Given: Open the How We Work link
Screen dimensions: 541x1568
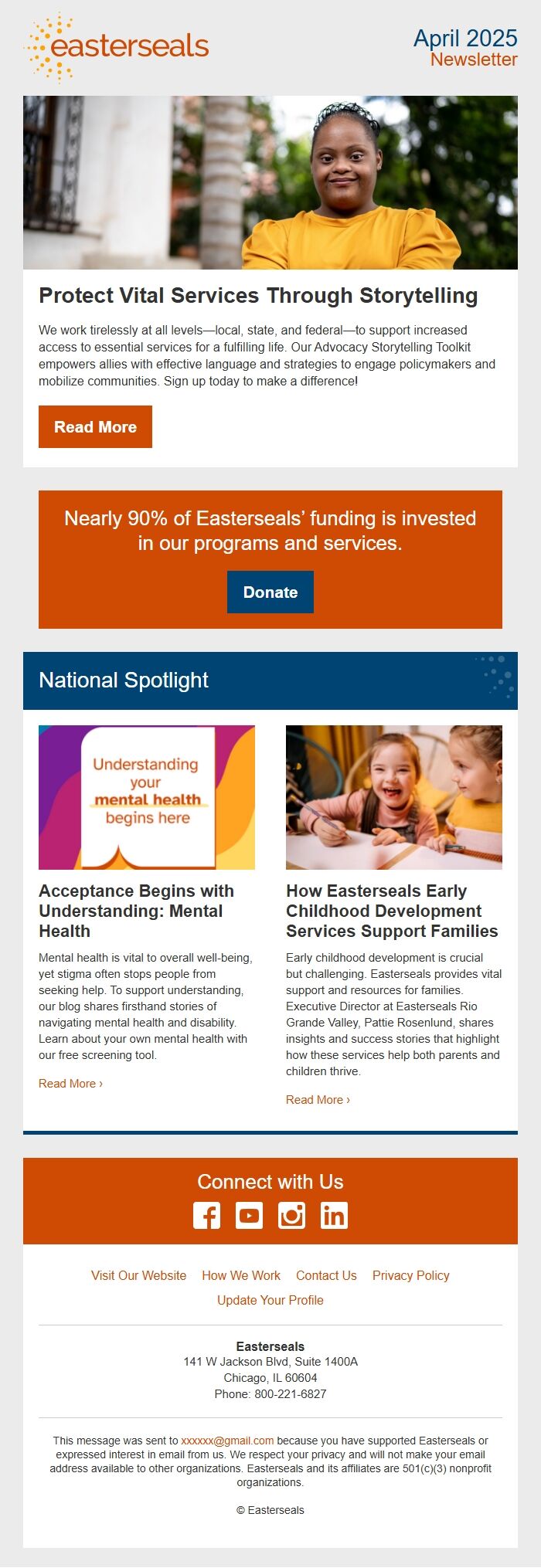Looking at the screenshot, I should (241, 1275).
